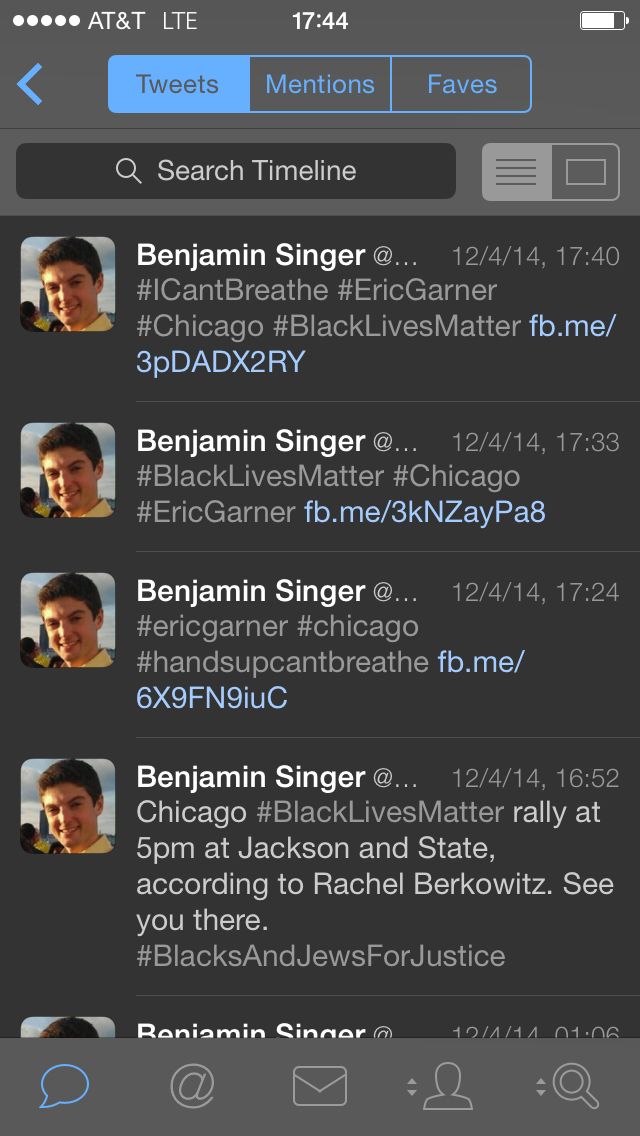Screen dimensions: 640x1136
Task: Open the messages envelope tab
Action: [x=320, y=1086]
